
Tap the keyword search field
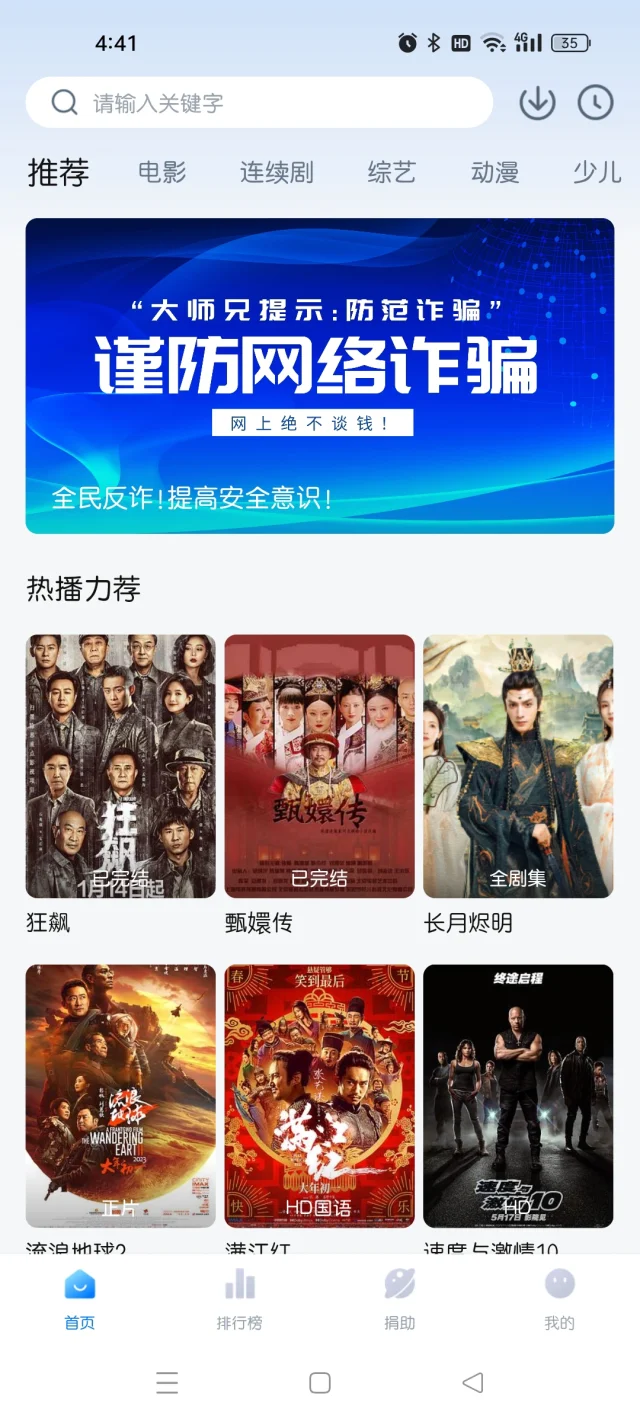(258, 103)
